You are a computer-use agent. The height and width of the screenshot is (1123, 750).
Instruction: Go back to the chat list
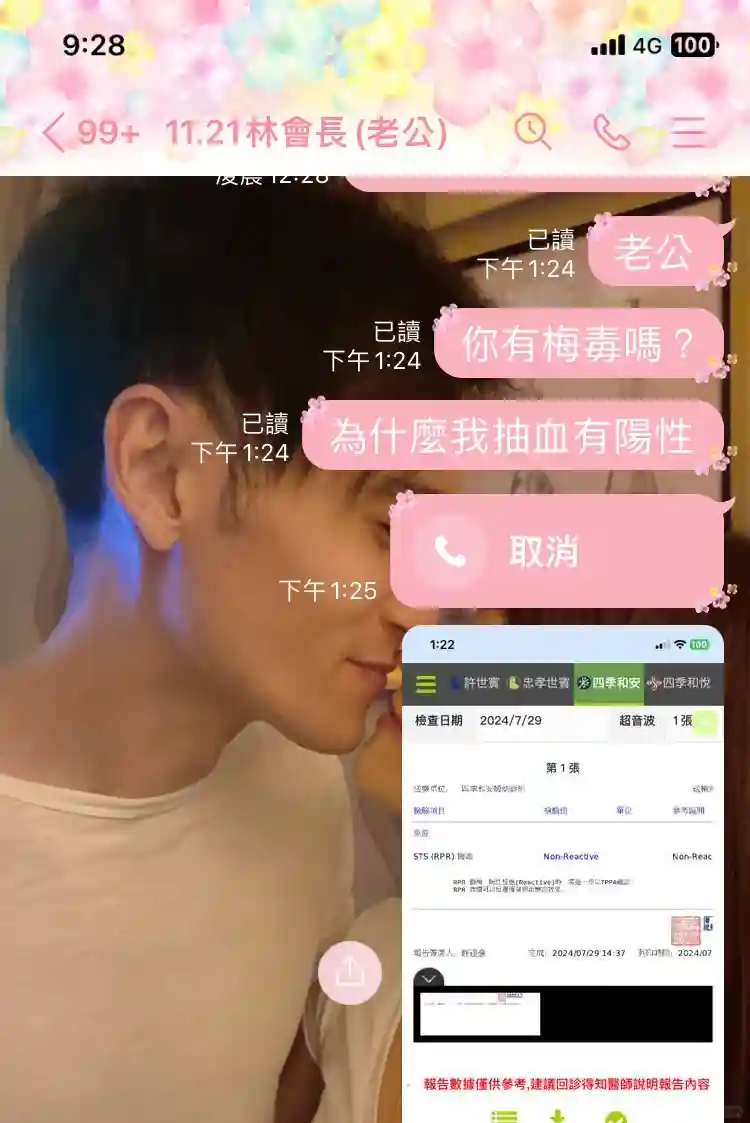tap(53, 132)
